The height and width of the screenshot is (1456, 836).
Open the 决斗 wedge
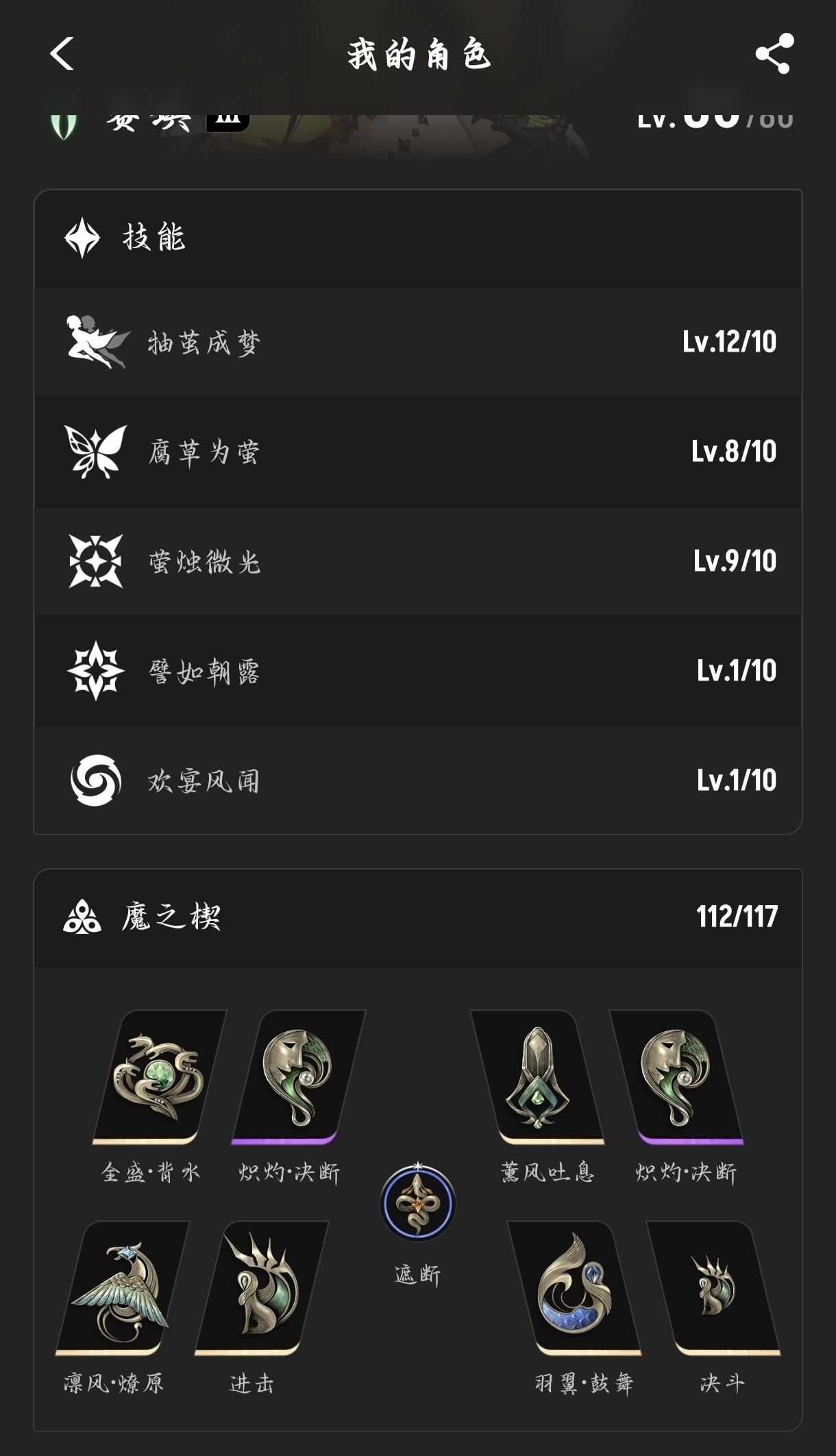click(714, 1287)
